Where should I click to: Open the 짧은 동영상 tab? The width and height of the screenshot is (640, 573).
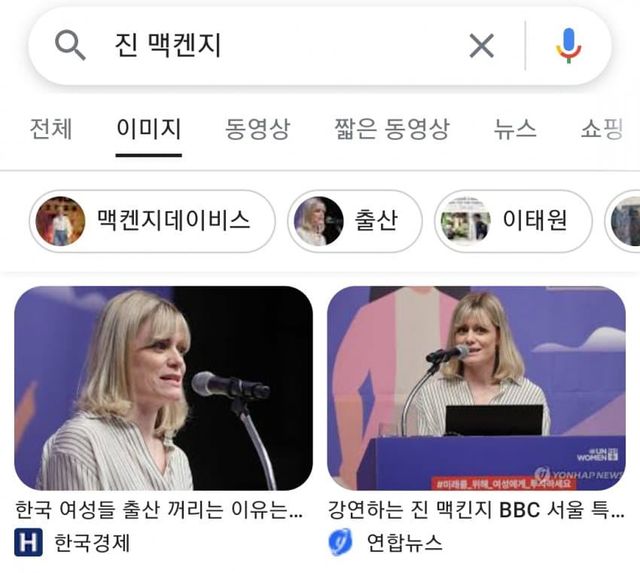click(x=391, y=129)
